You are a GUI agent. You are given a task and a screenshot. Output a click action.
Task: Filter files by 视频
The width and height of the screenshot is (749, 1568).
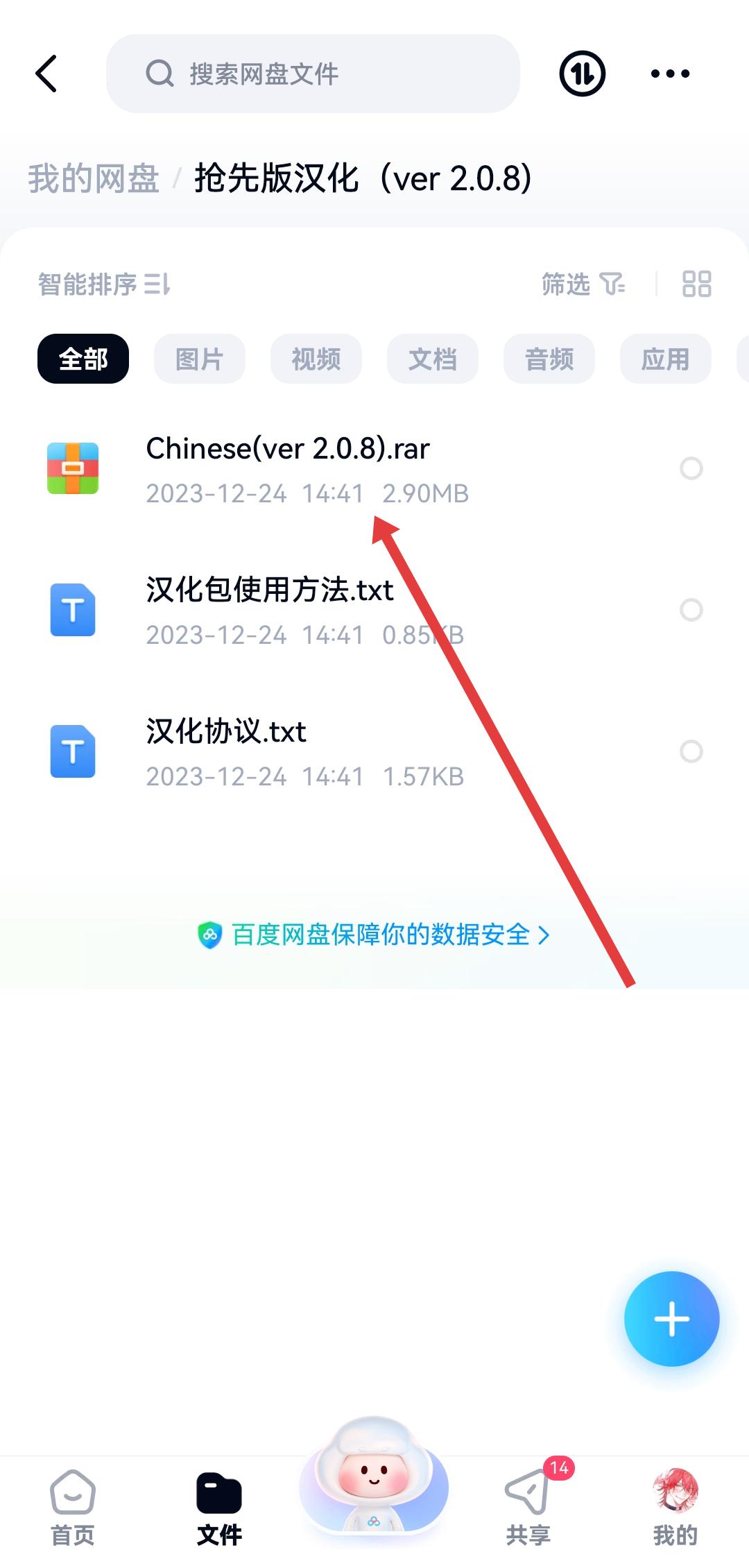[x=316, y=359]
